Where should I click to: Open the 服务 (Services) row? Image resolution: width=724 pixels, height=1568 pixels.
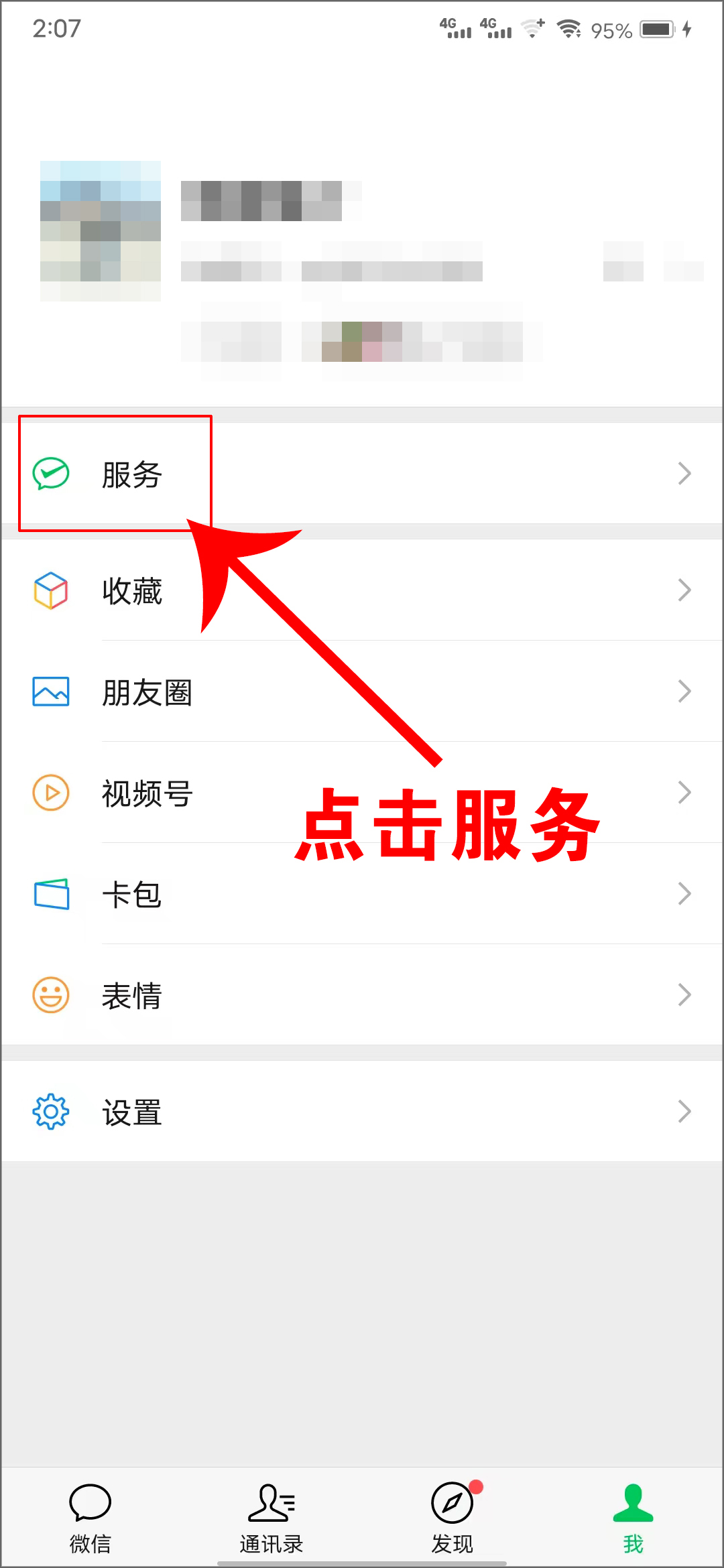tap(131, 474)
